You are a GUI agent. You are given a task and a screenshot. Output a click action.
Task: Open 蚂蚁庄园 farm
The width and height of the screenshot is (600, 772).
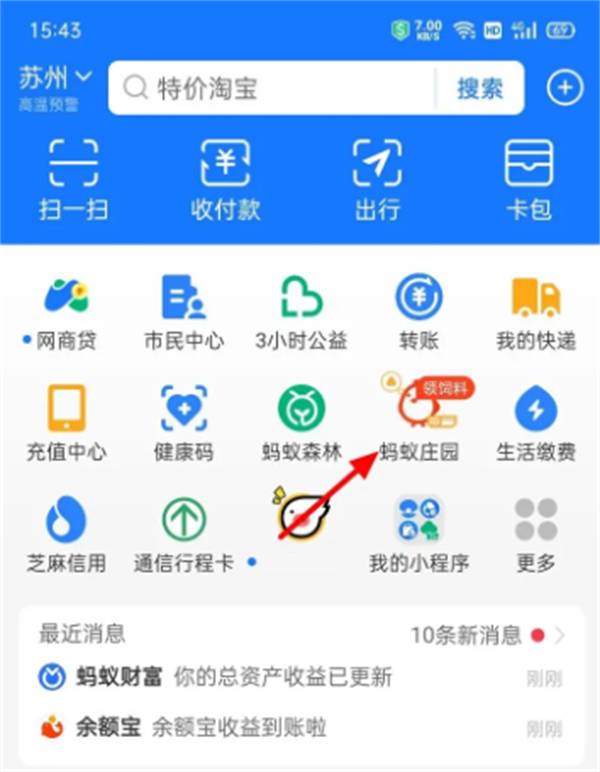click(420, 421)
